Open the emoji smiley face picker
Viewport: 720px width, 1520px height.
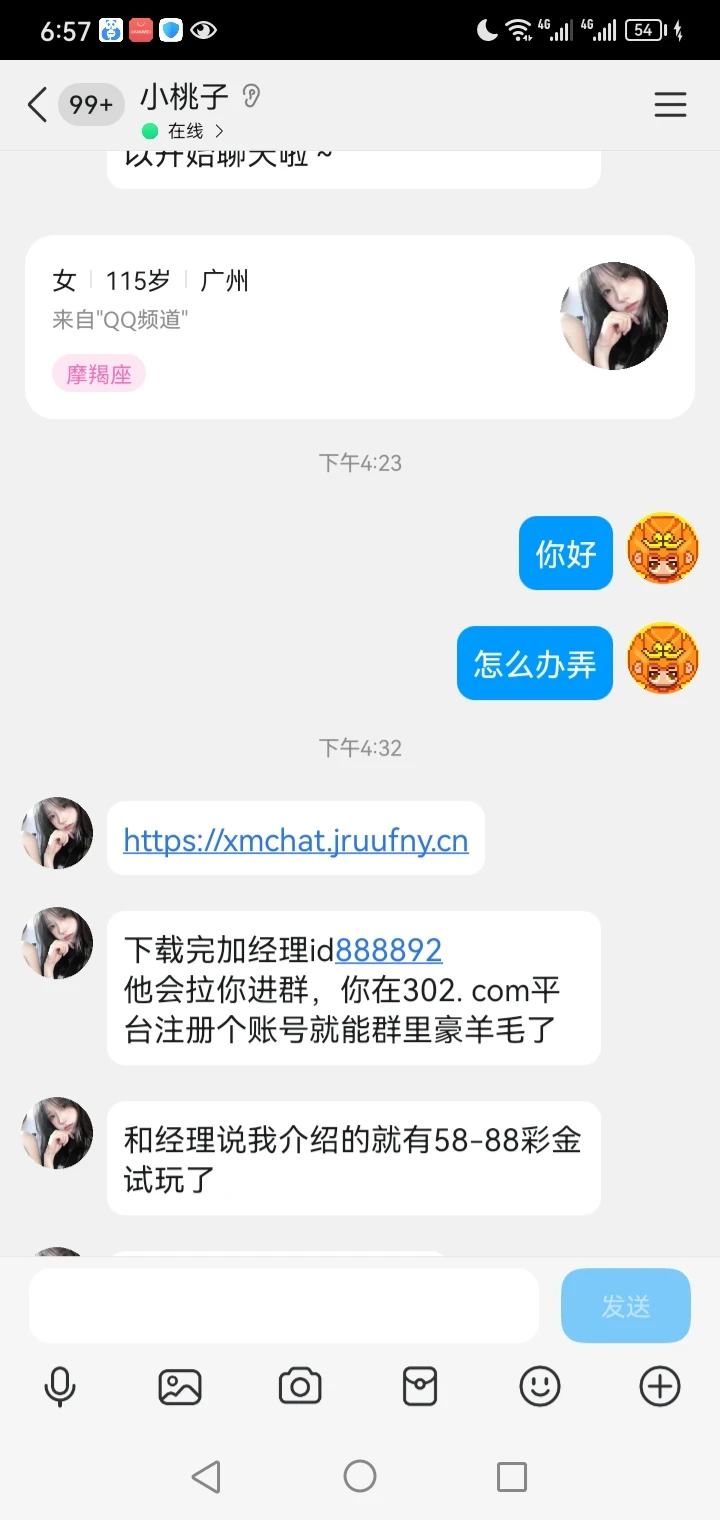(x=540, y=1387)
